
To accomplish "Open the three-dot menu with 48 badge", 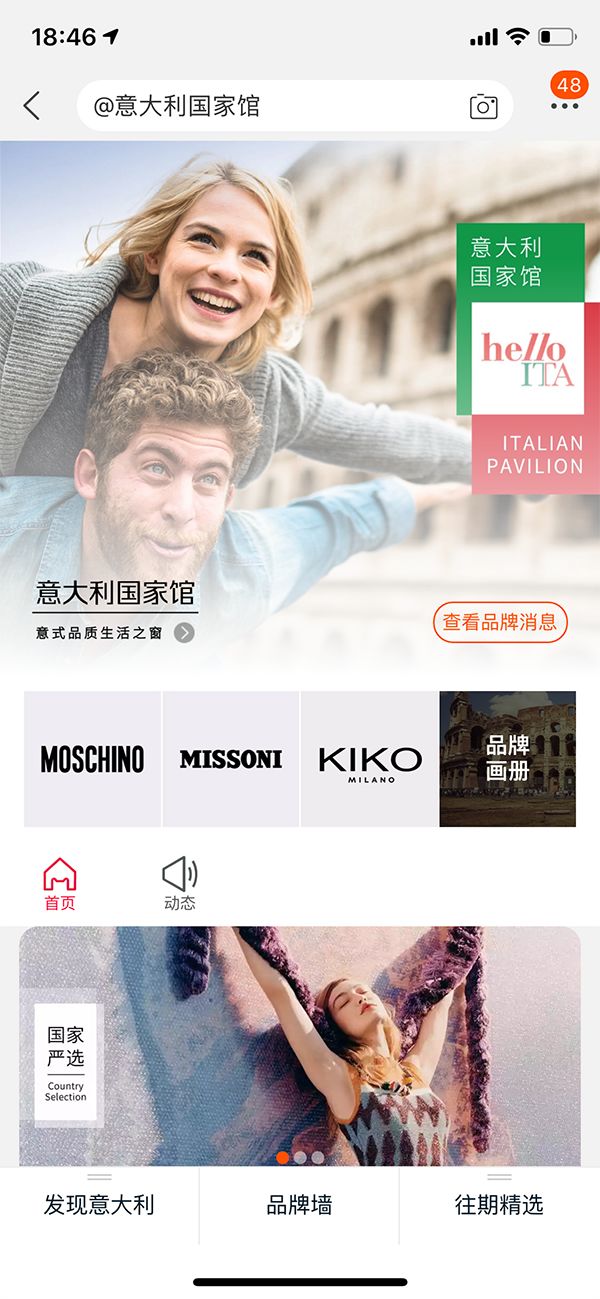I will pos(565,102).
